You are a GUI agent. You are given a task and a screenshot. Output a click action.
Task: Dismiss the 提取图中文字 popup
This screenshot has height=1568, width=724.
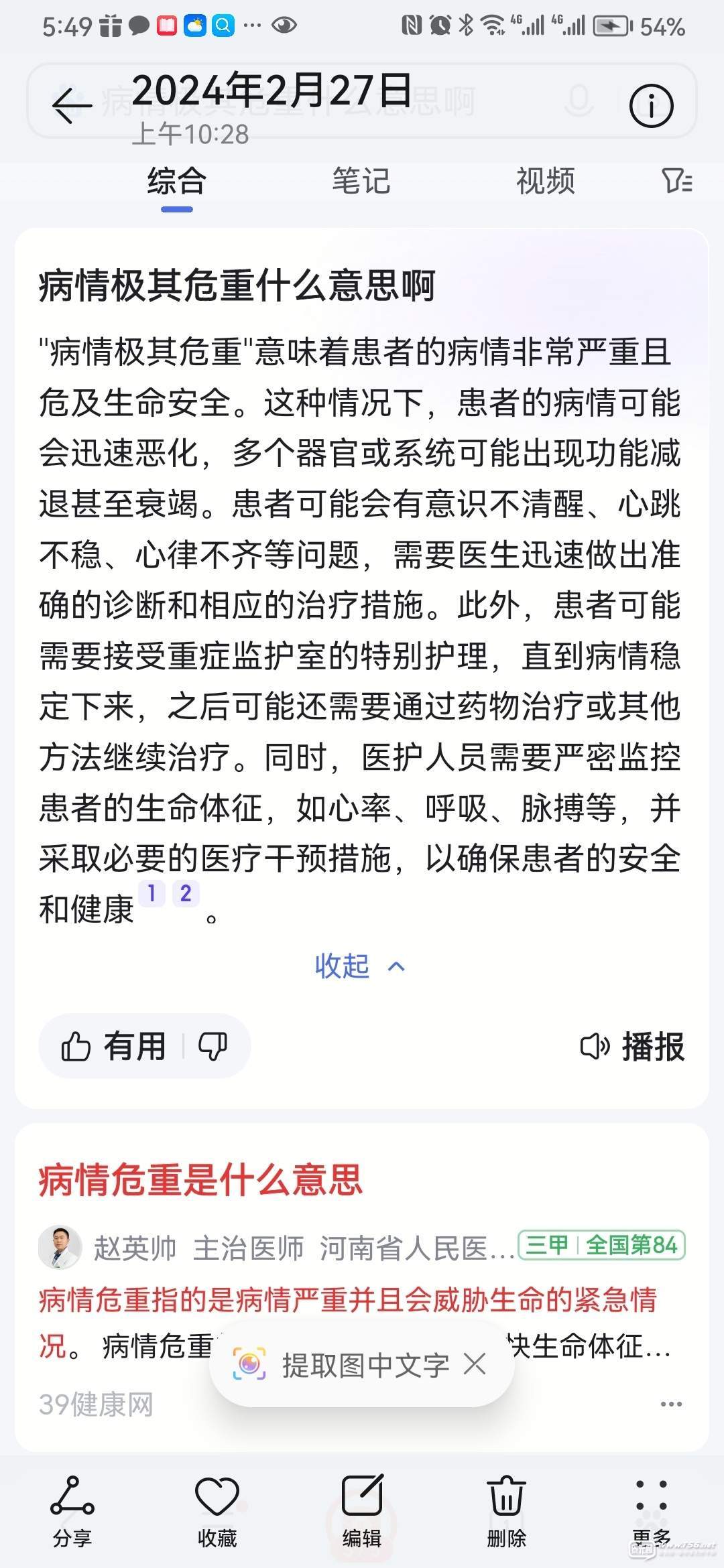pos(475,1364)
